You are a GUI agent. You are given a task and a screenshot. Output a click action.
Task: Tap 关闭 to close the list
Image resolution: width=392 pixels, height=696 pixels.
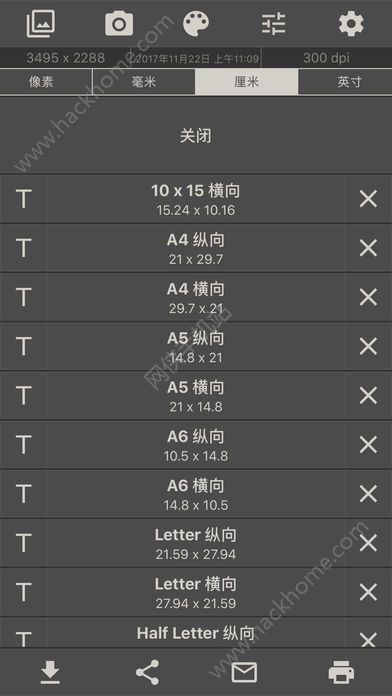(196, 136)
